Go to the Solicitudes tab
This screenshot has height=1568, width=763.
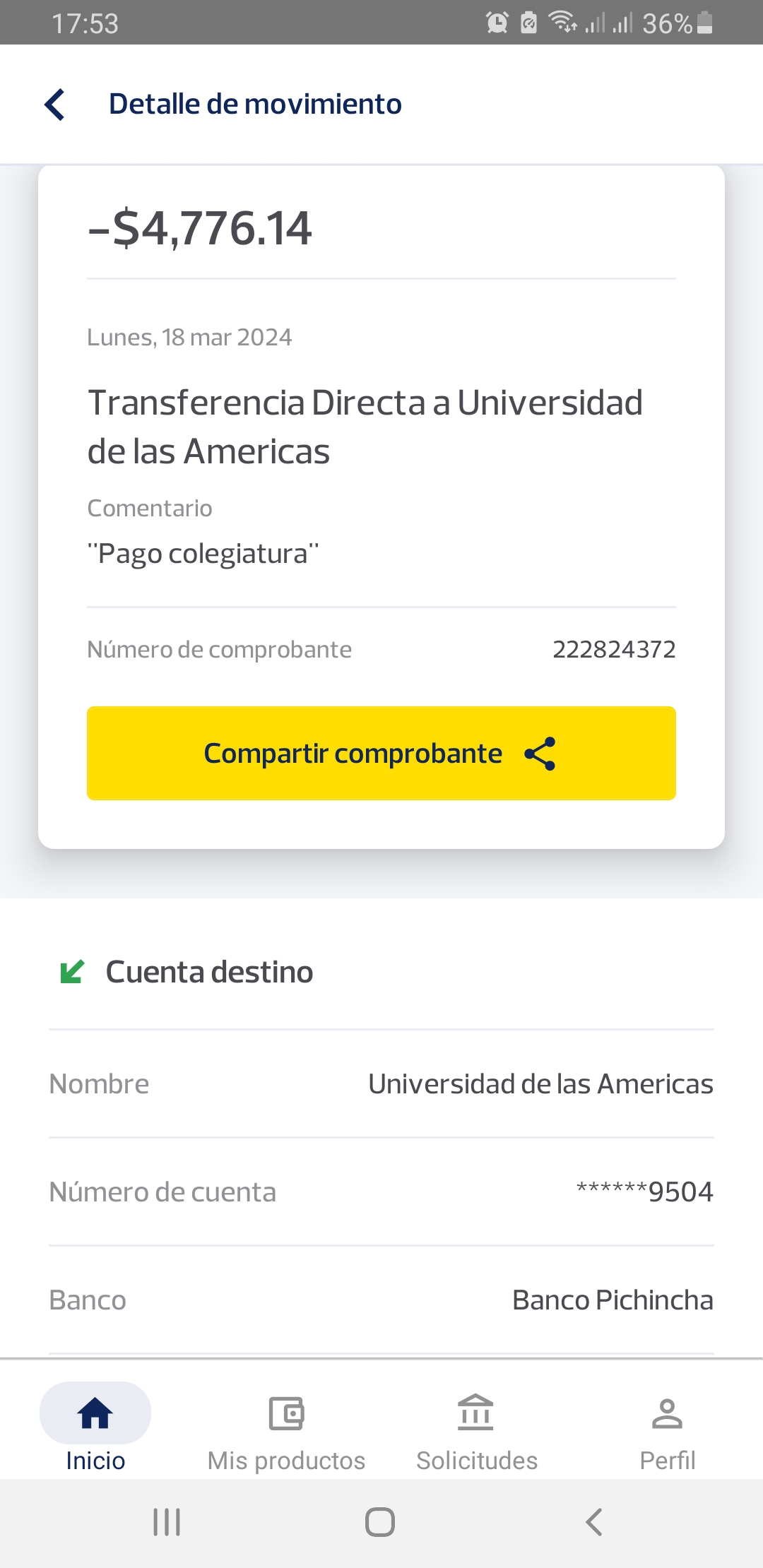point(477,1428)
